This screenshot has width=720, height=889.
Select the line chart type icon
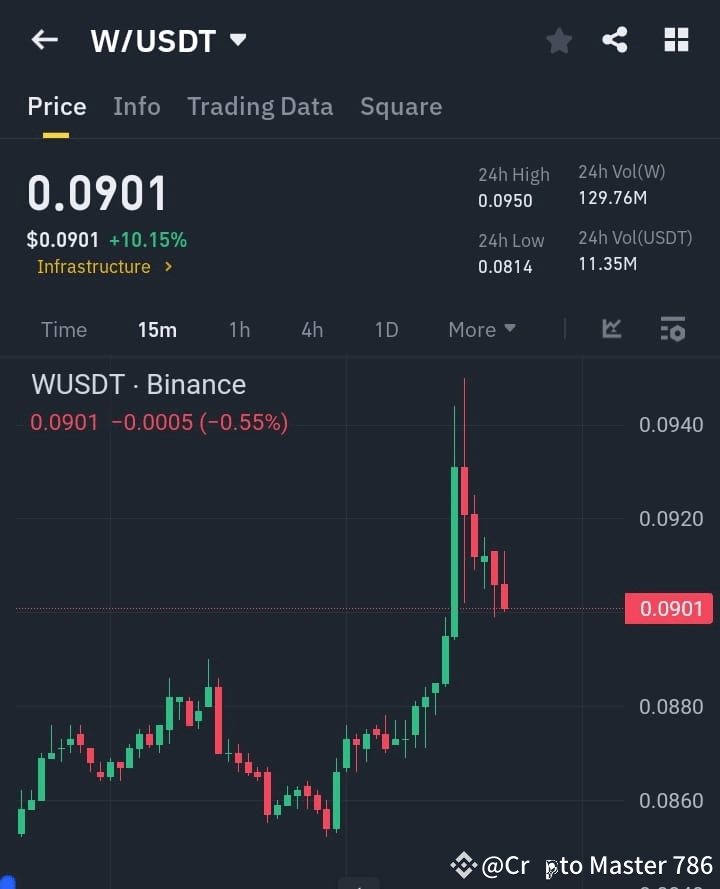pyautogui.click(x=611, y=329)
